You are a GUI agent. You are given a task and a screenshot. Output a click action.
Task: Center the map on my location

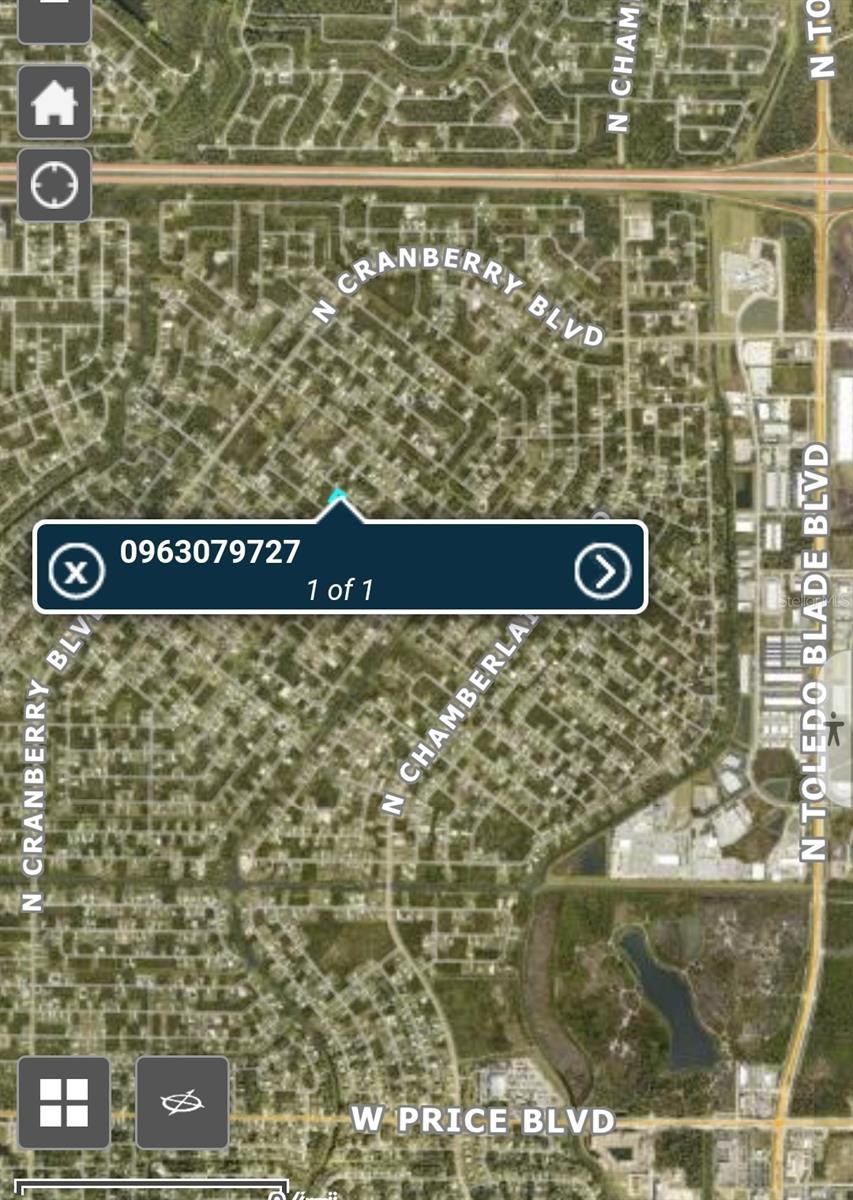point(55,185)
